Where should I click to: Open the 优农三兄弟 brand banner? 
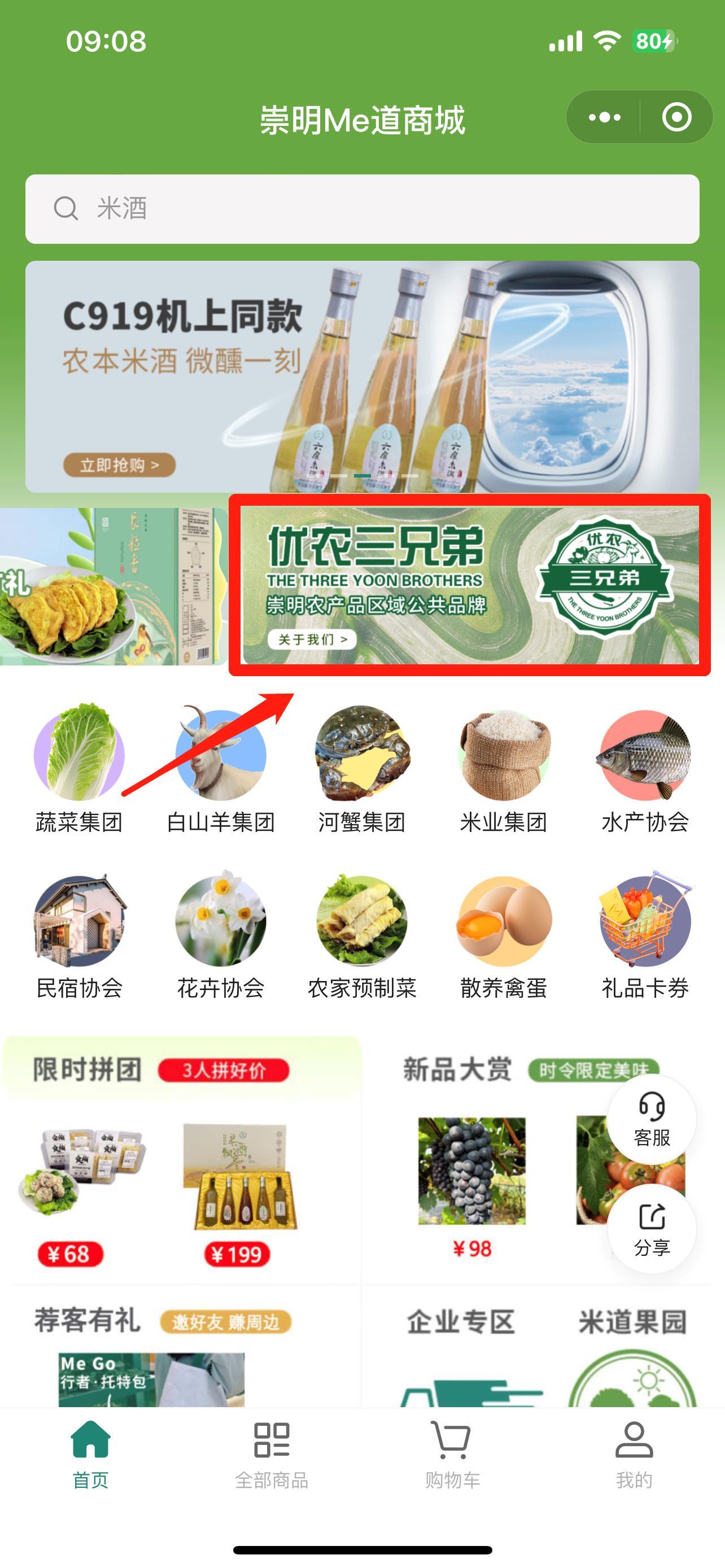(x=469, y=585)
